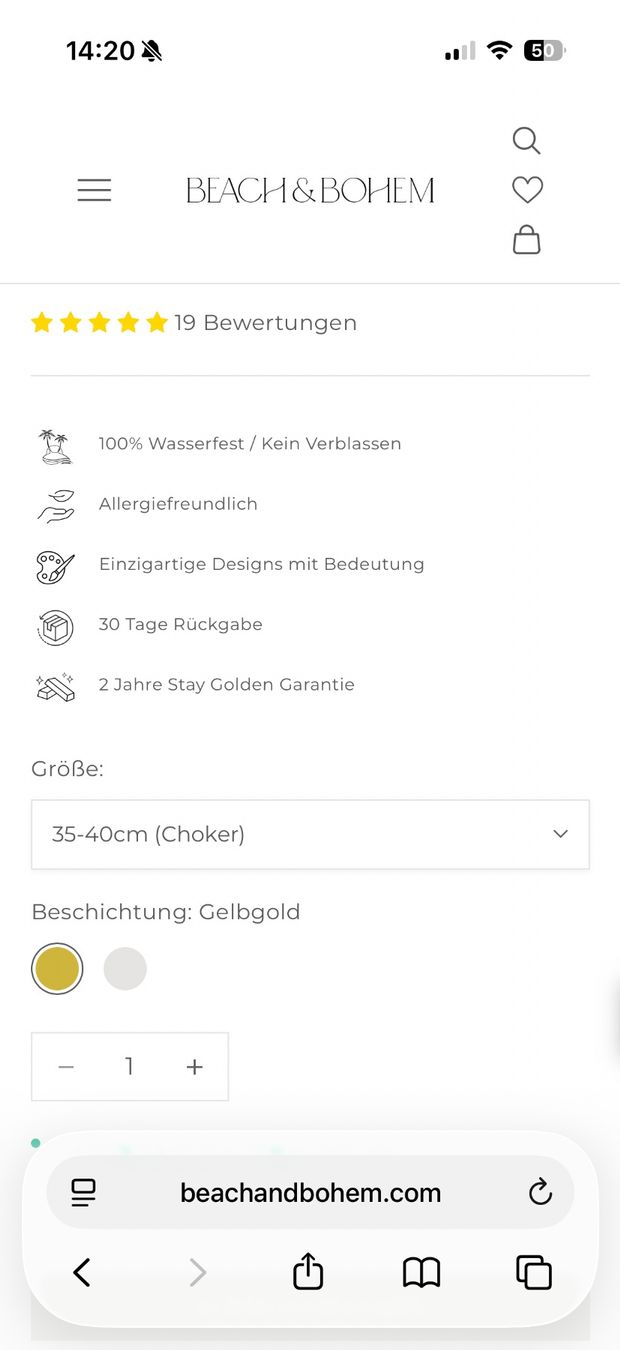
Task: Expand the Größe dropdown showing 35-40cm (Choker)
Action: pyautogui.click(x=310, y=834)
